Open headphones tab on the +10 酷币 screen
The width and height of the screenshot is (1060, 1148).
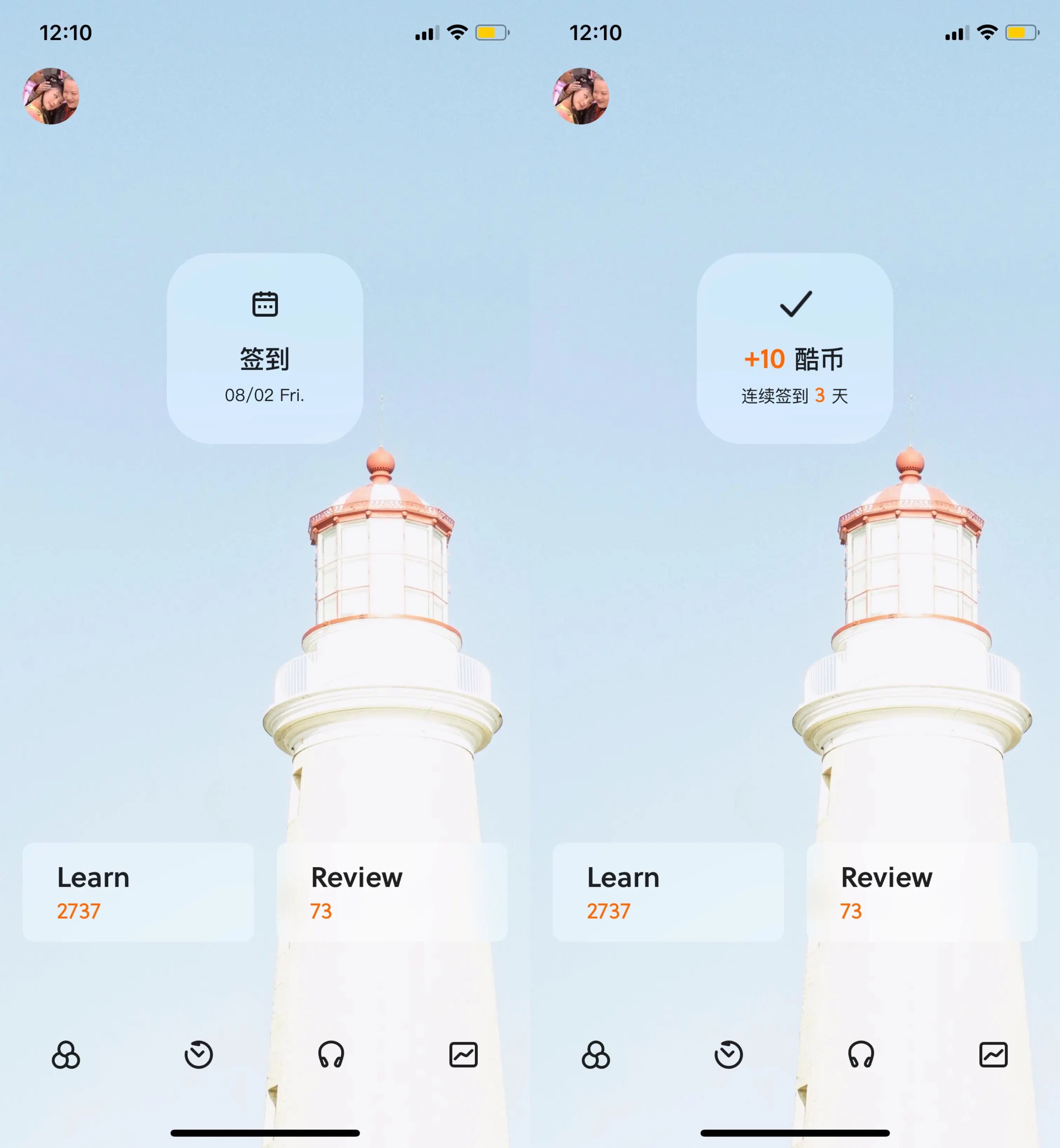point(861,1054)
